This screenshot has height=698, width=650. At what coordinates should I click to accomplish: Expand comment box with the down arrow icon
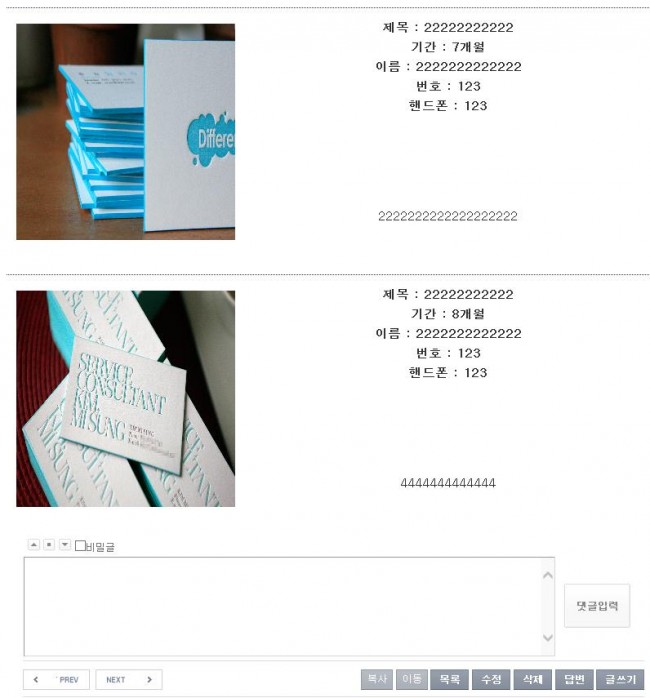point(65,545)
